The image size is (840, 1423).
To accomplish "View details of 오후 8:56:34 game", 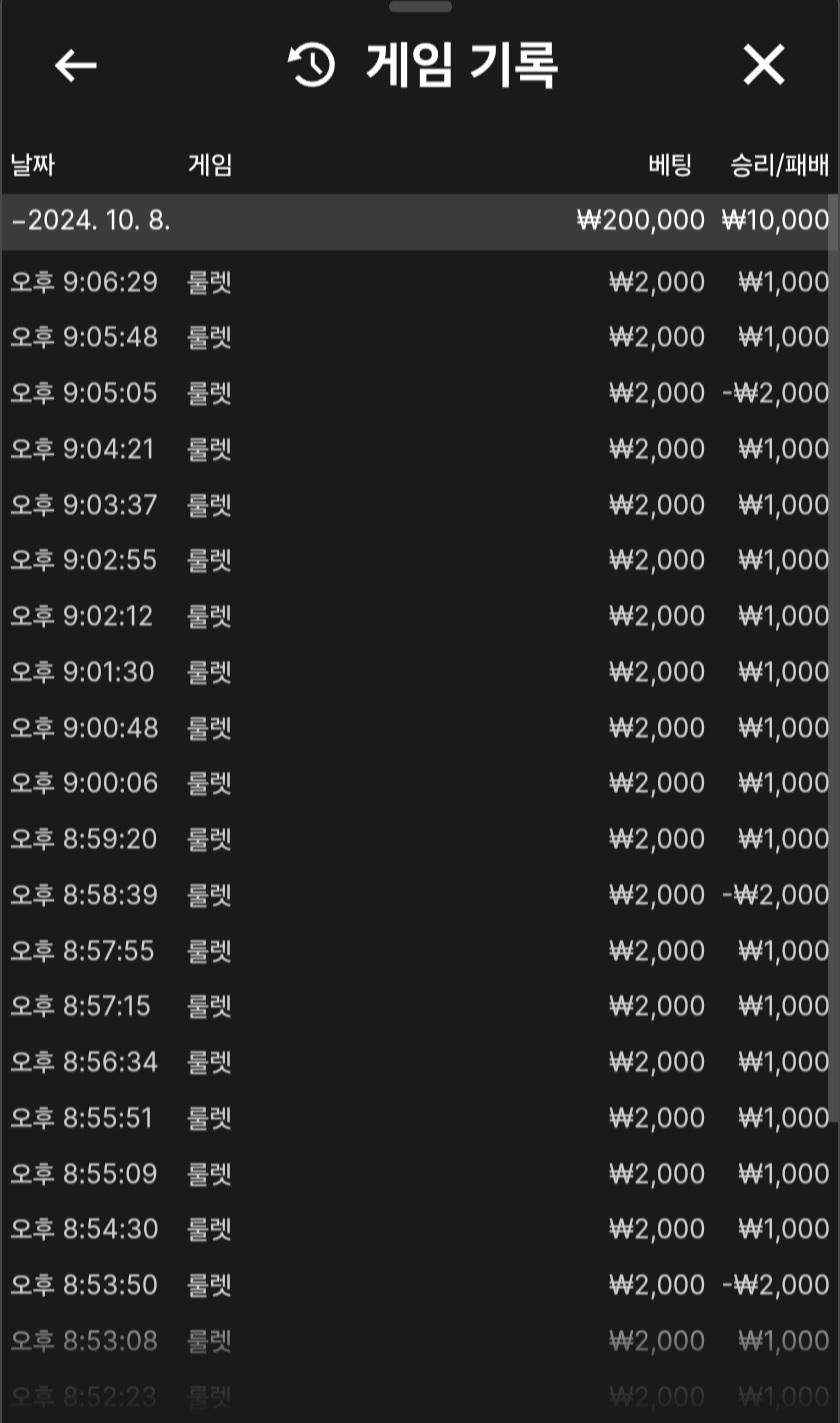I will click(x=420, y=1061).
